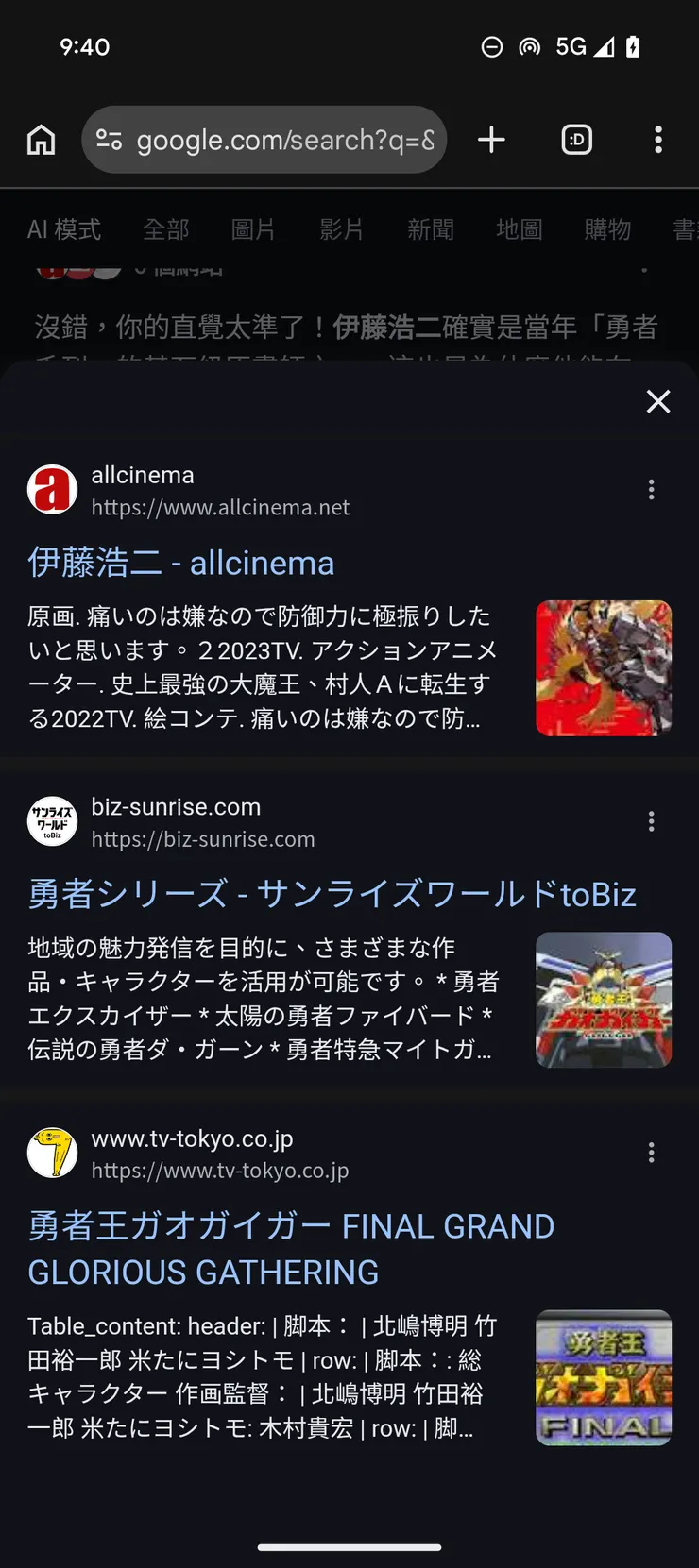699x1568 pixels.
Task: Open options menu for the biz-sunrise result
Action: coord(651,821)
